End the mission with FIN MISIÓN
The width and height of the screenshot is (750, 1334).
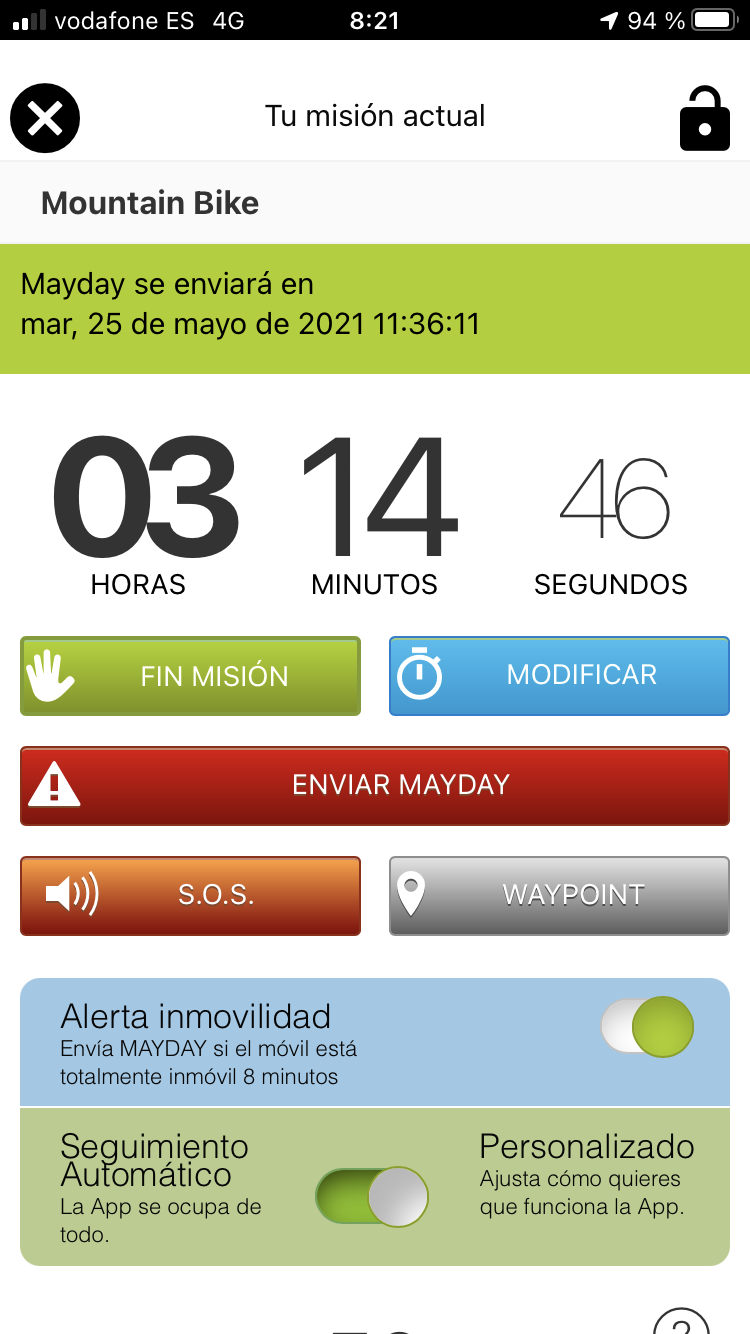click(x=190, y=676)
